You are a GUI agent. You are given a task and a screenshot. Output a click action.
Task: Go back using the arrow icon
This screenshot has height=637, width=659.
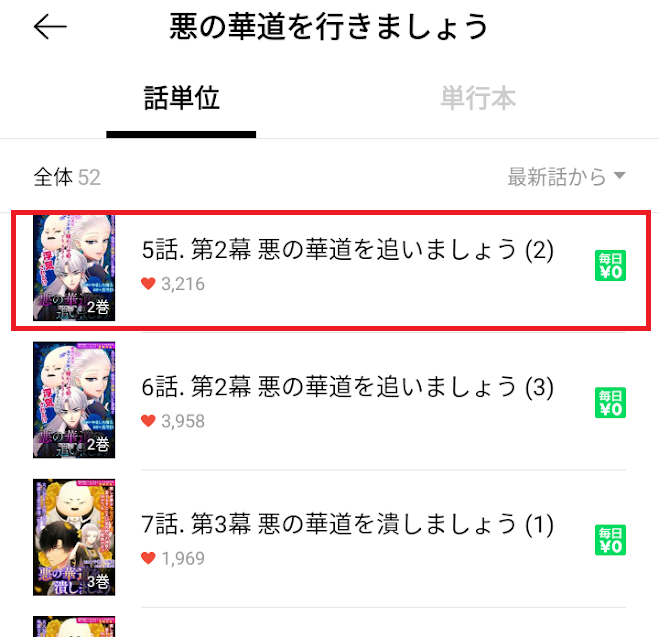50,27
